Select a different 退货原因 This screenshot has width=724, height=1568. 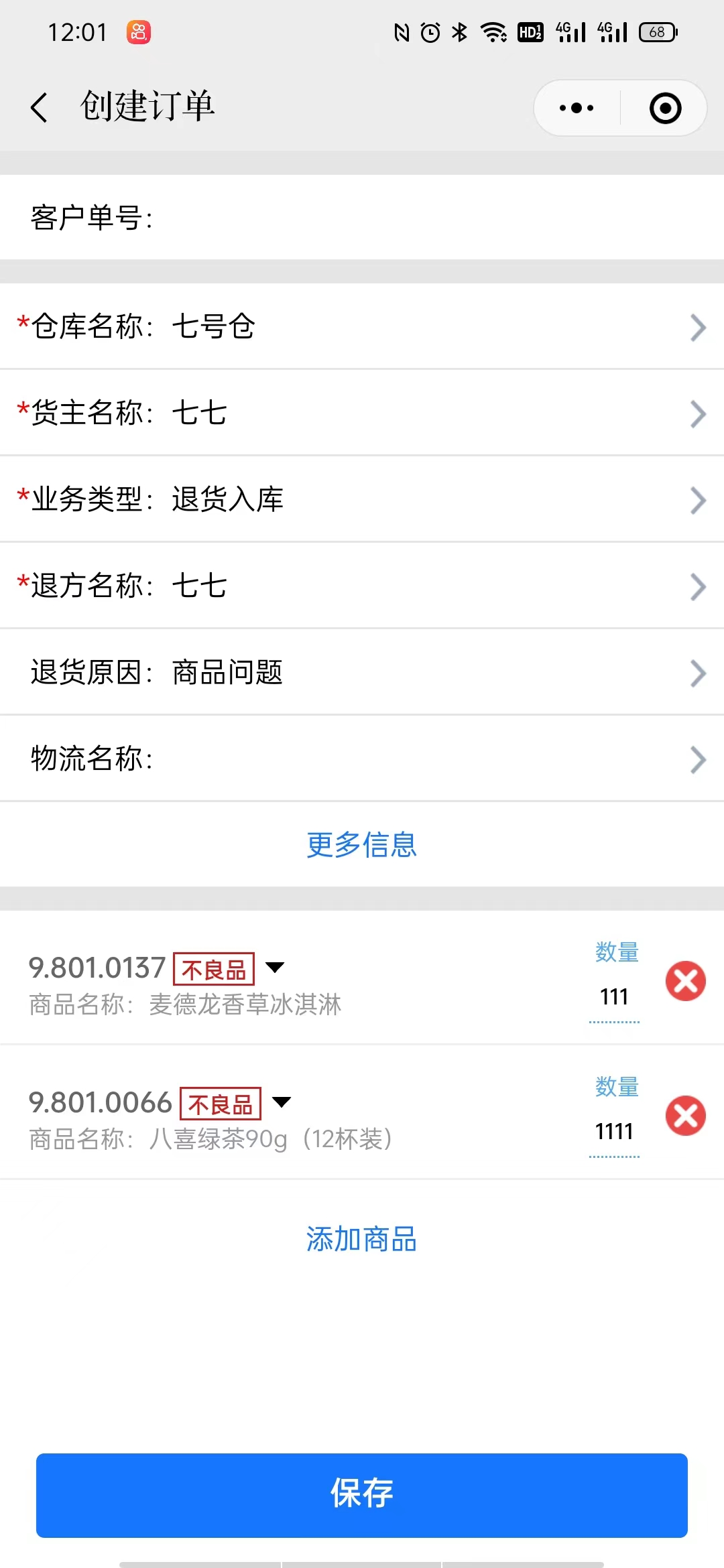[x=362, y=672]
